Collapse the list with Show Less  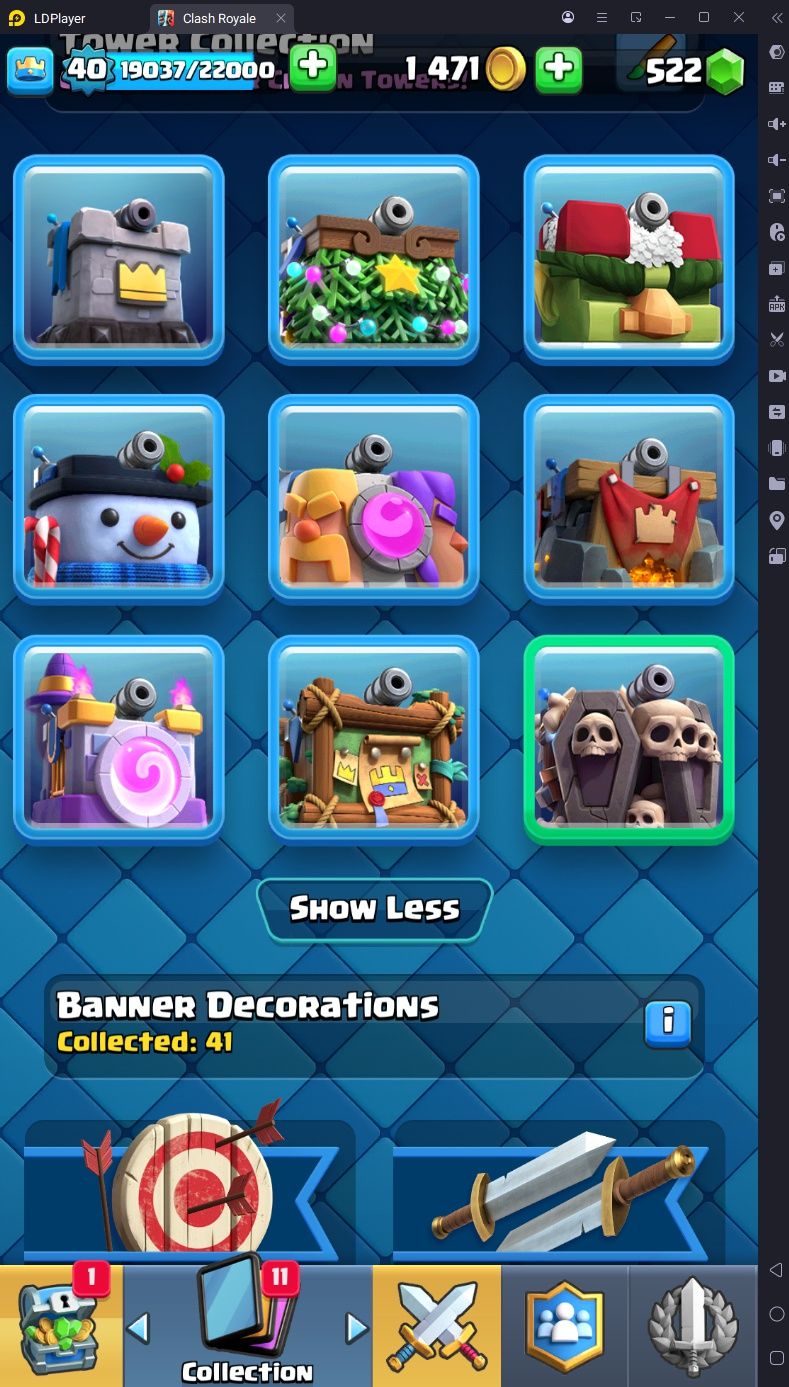coord(374,909)
